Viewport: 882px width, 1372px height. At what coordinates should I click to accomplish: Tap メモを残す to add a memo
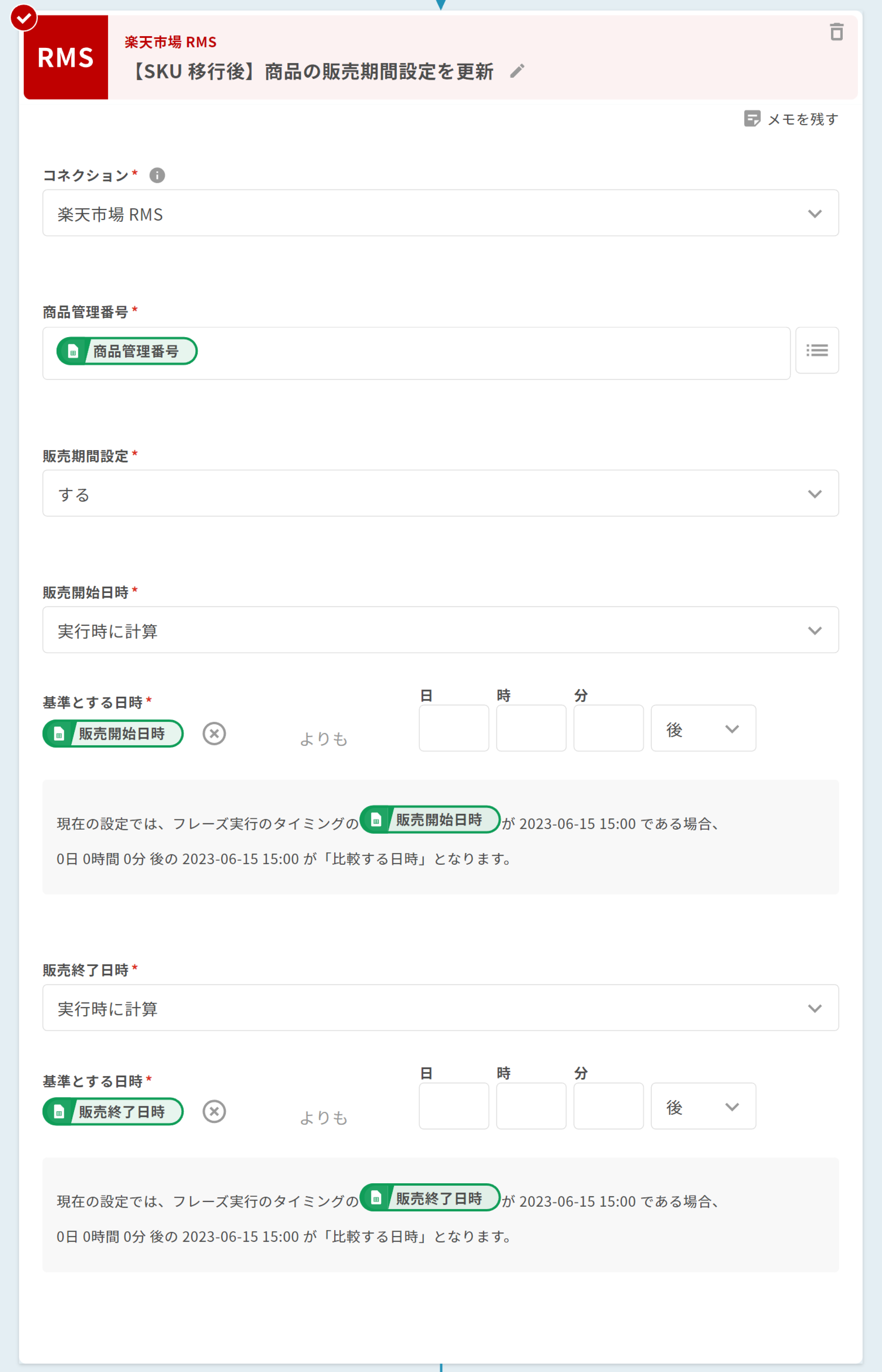[791, 119]
